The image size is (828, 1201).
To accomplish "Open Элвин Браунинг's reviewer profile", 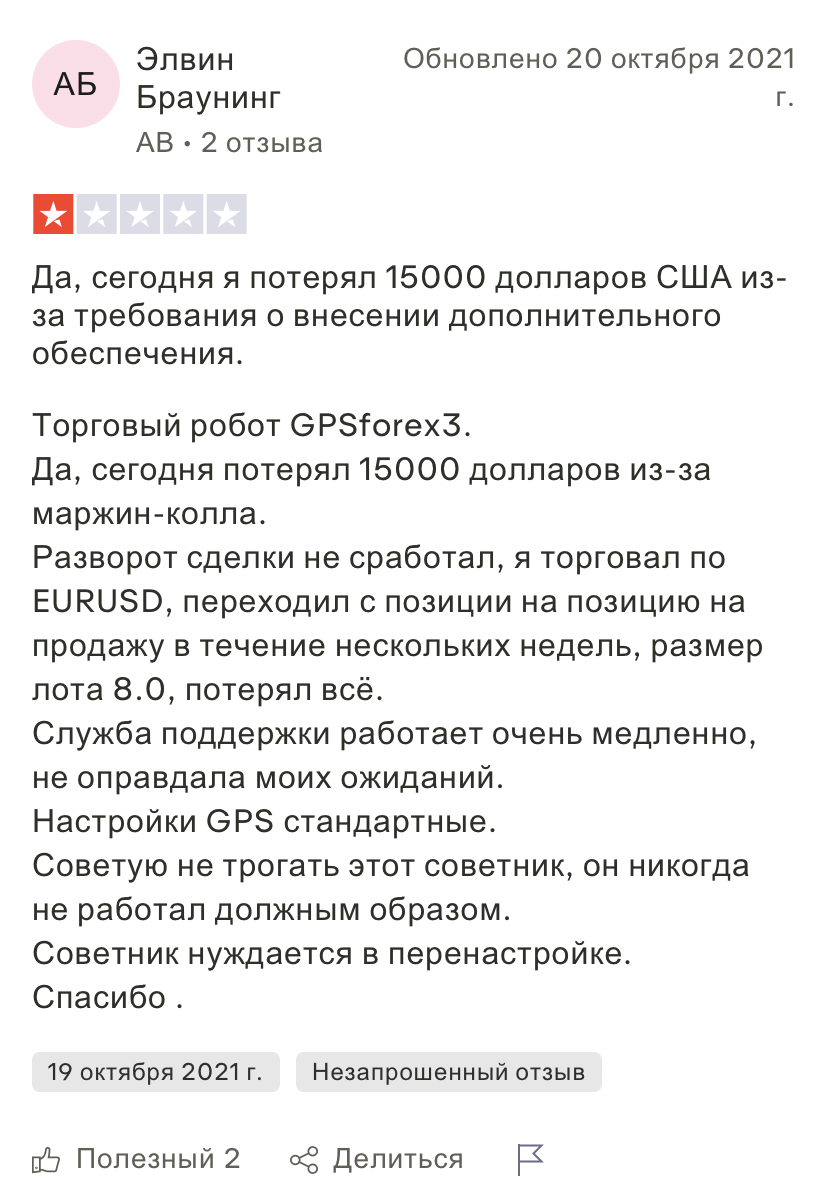I will pyautogui.click(x=208, y=78).
